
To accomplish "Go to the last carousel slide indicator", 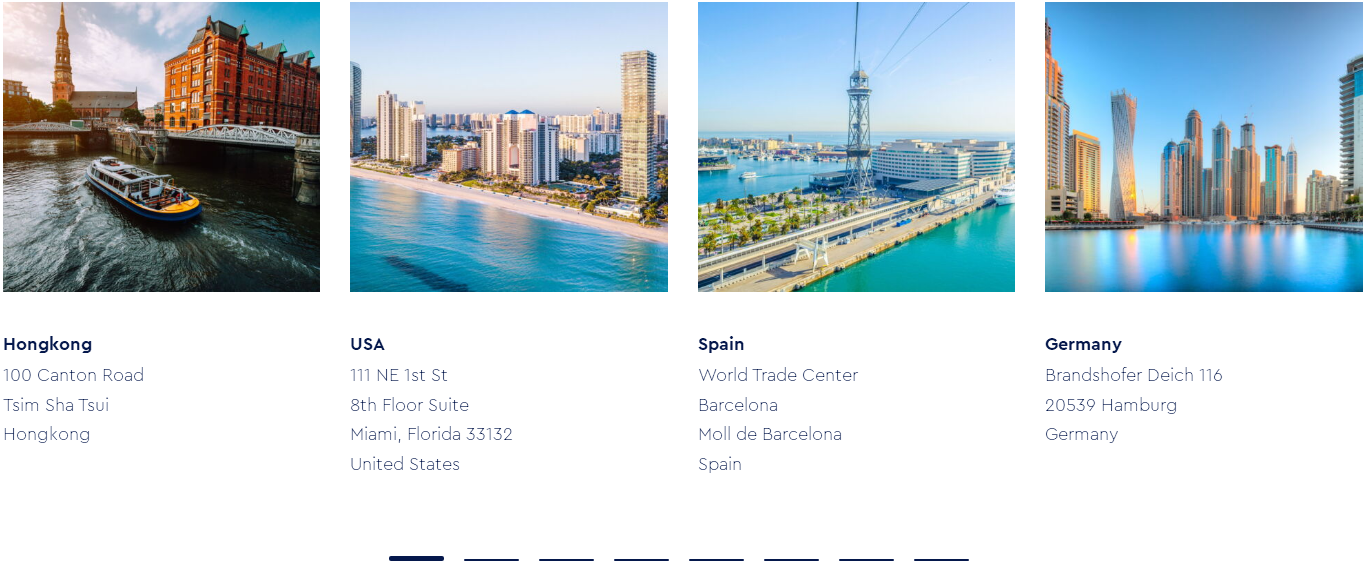I will coord(941,559).
